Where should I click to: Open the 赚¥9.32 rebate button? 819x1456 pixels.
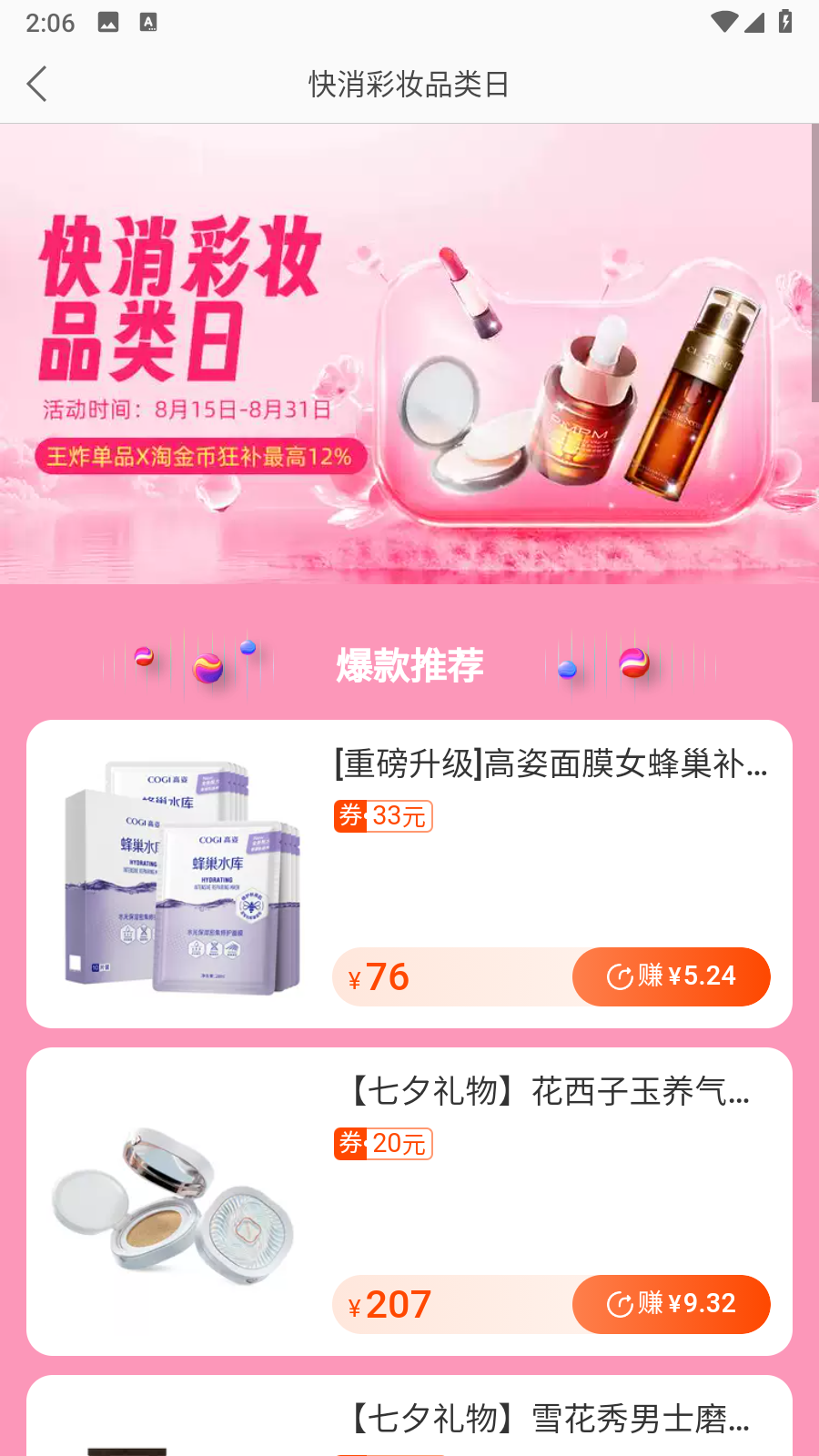(x=671, y=1304)
